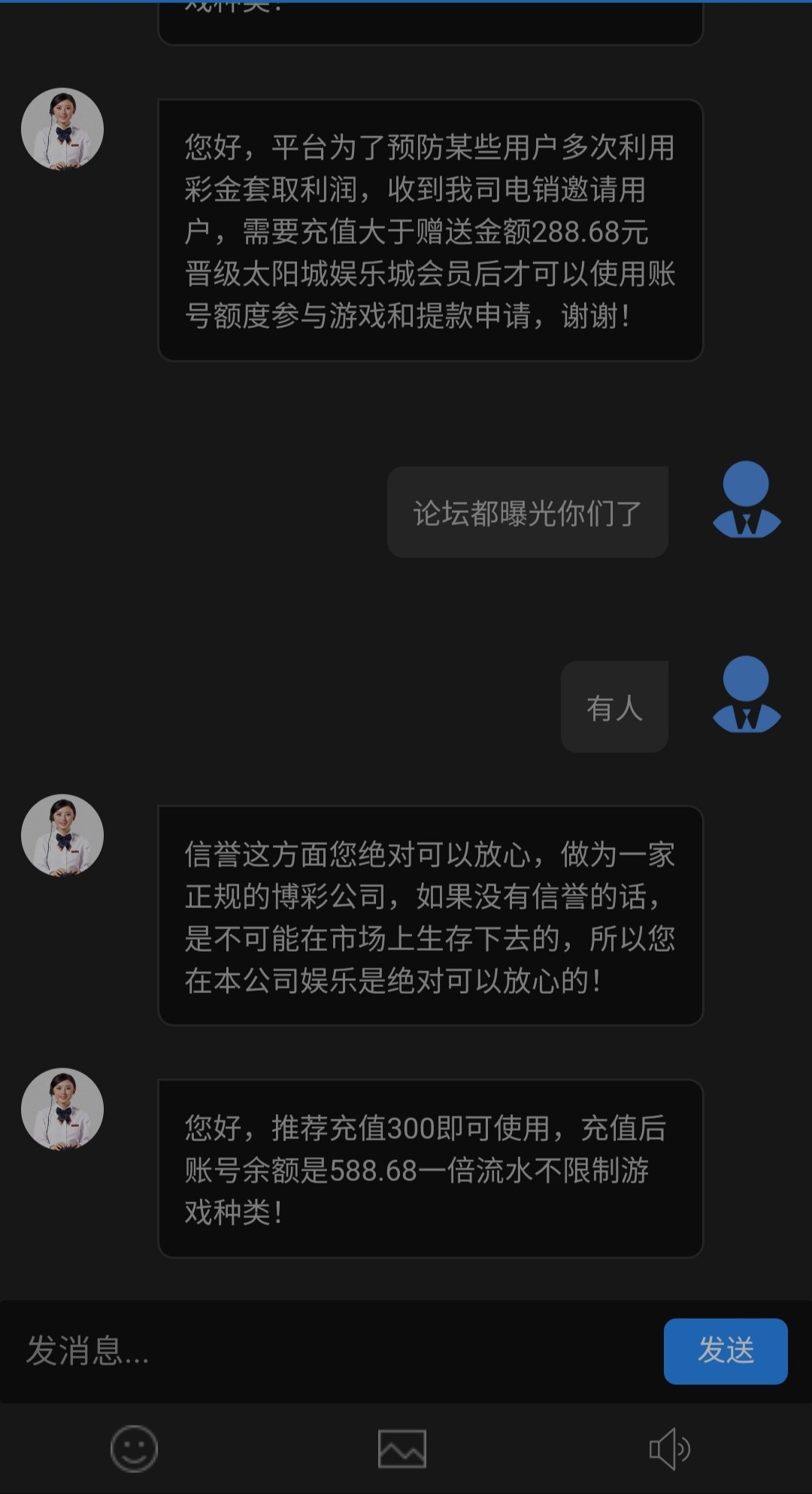The width and height of the screenshot is (812, 1494).
Task: Attach an image to the chat
Action: pyautogui.click(x=401, y=1449)
